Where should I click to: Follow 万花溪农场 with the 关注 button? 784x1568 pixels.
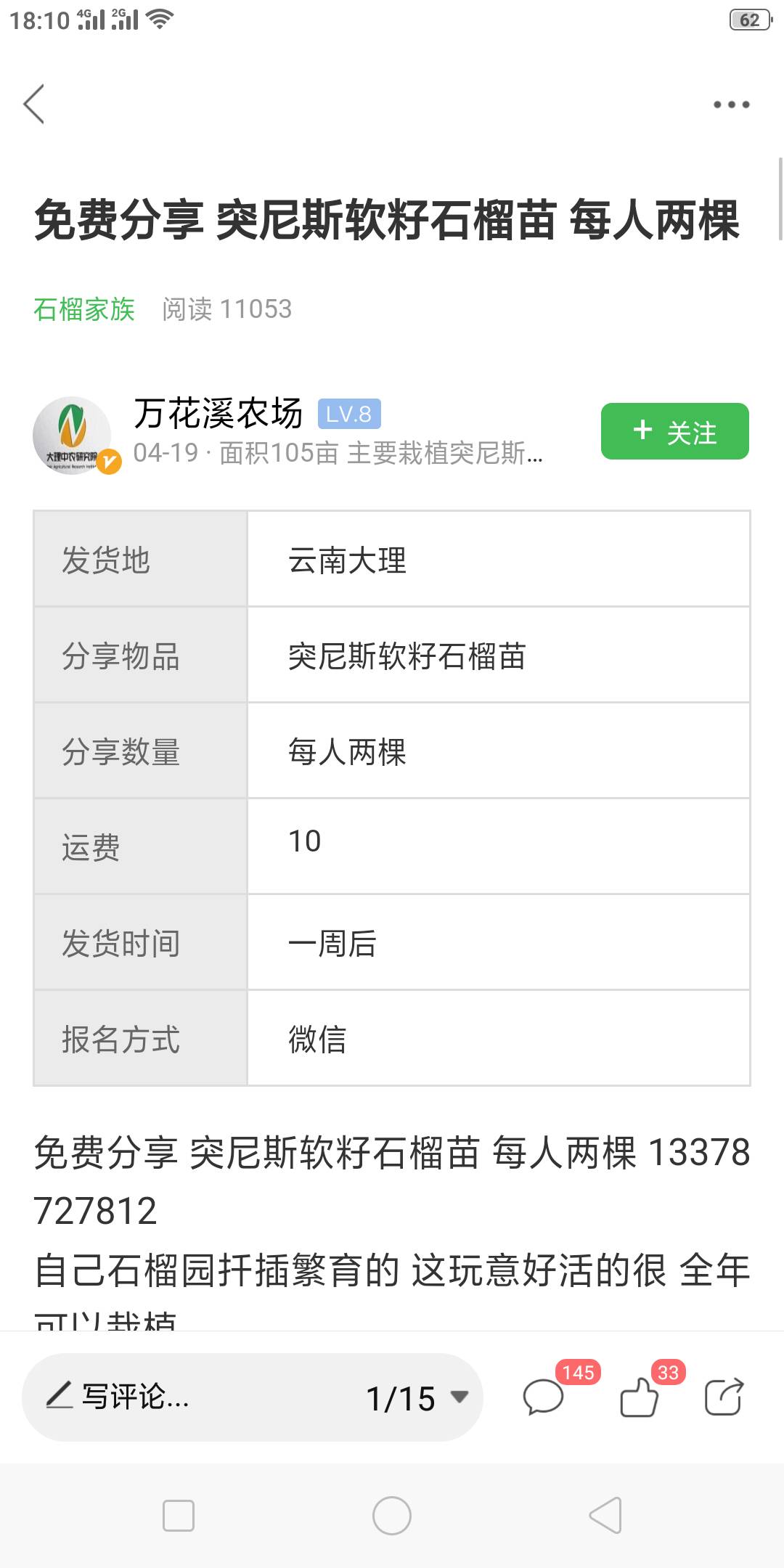coord(674,431)
